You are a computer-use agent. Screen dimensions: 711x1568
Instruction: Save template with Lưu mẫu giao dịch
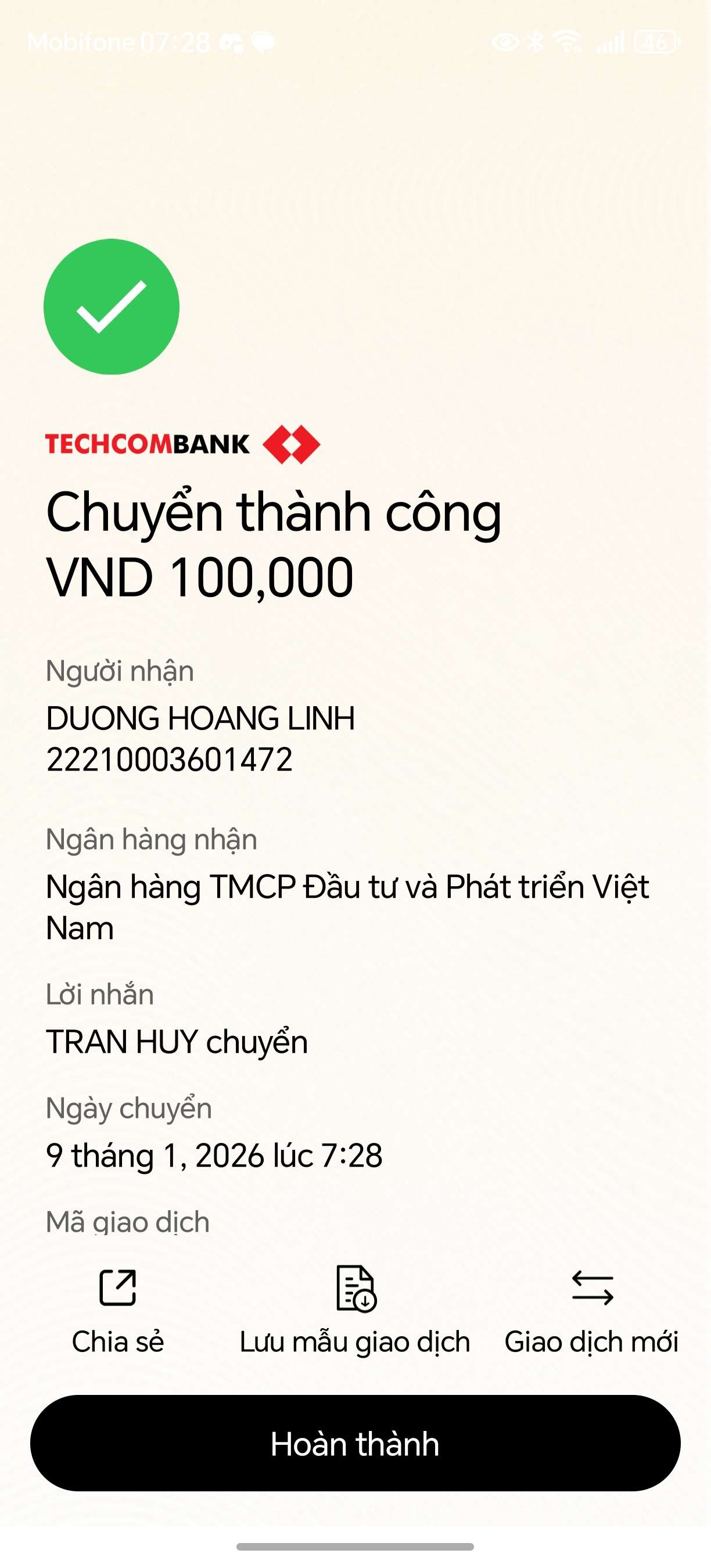(355, 1308)
